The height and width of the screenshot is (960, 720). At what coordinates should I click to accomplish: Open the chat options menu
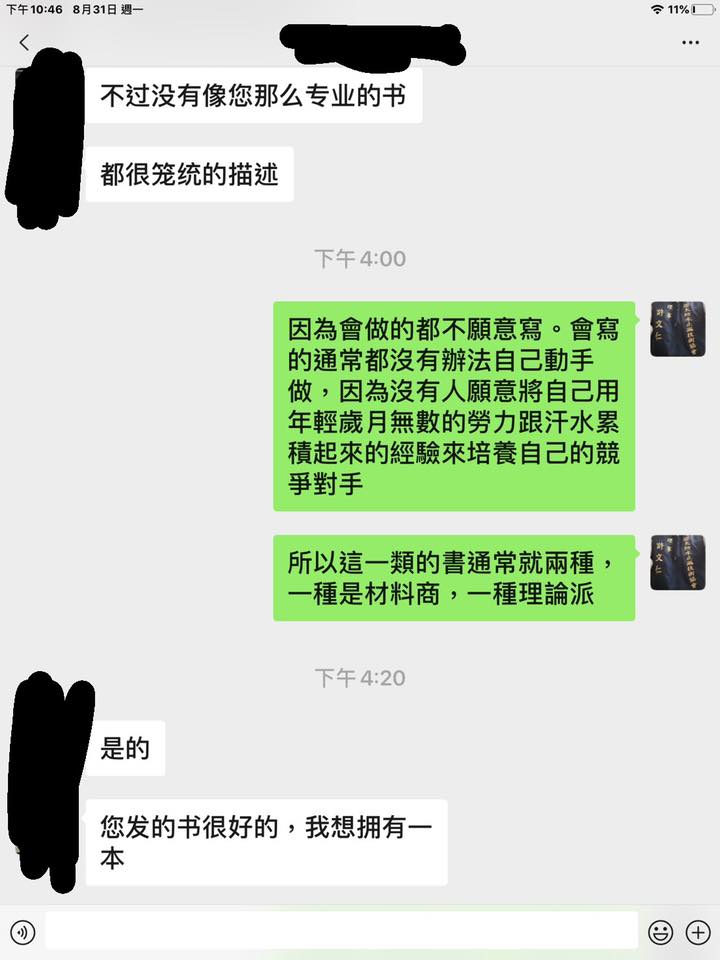point(690,43)
